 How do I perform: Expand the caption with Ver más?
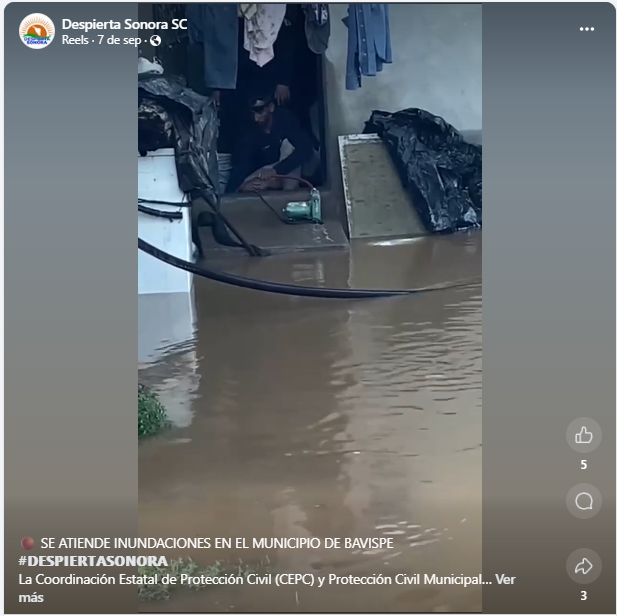[x=504, y=579]
